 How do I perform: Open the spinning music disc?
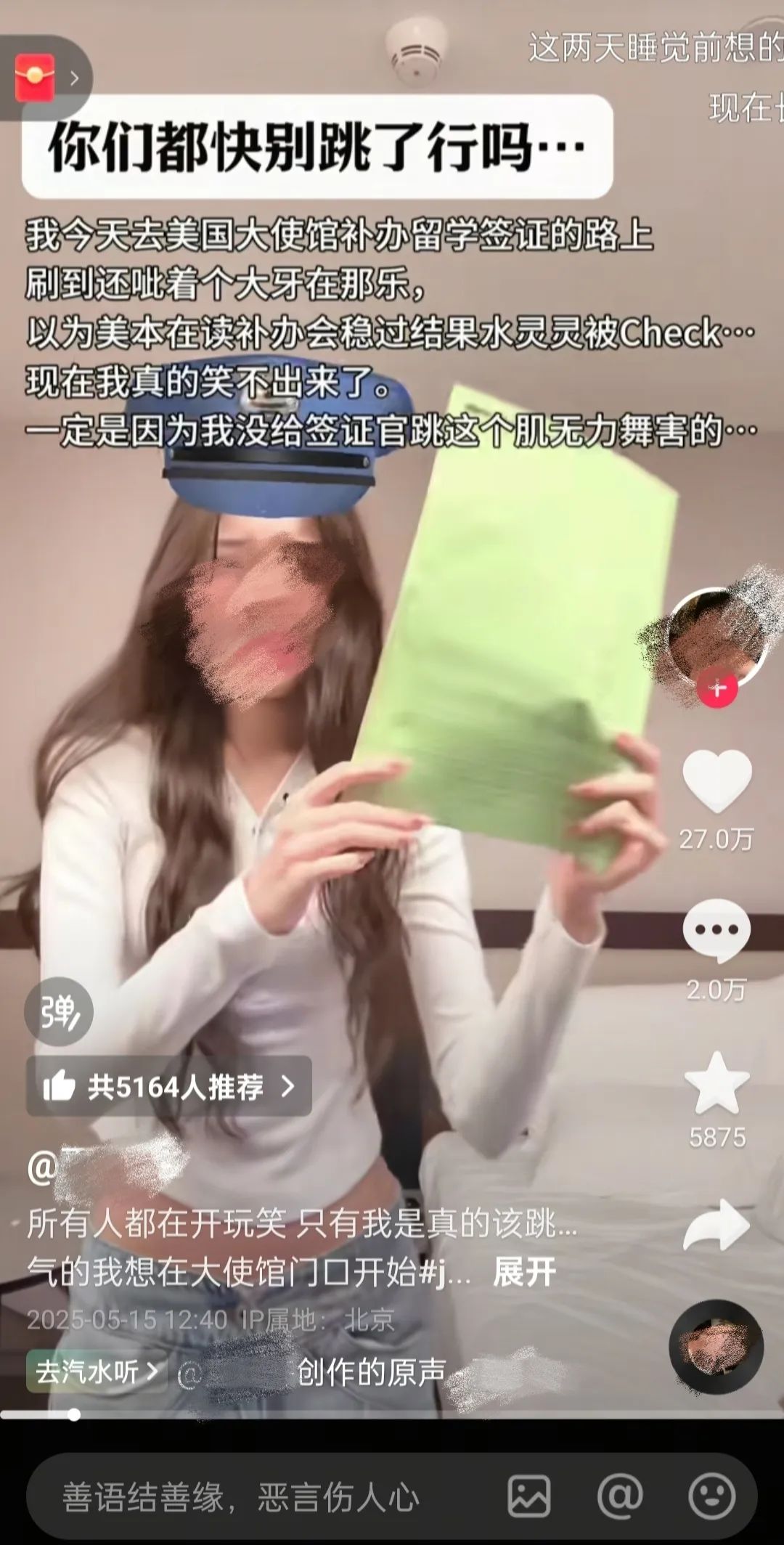pyautogui.click(x=716, y=1347)
